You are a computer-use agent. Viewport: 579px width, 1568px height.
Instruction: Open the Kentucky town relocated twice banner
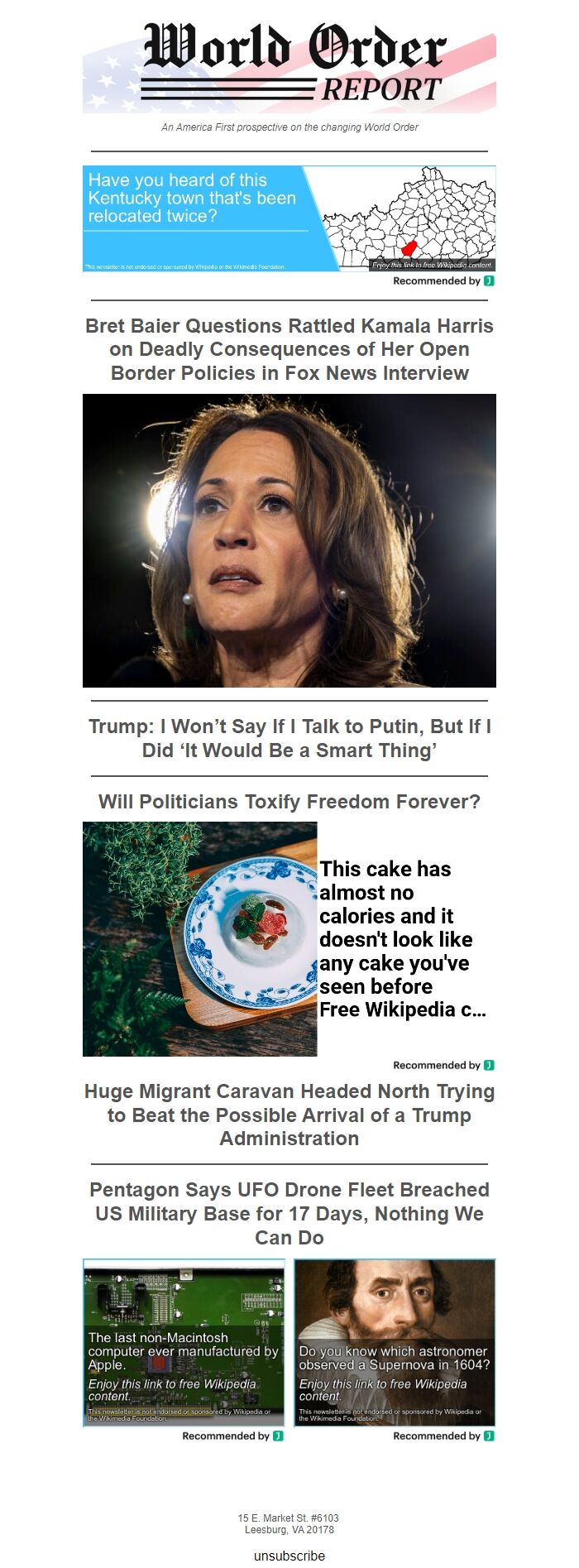(x=289, y=218)
